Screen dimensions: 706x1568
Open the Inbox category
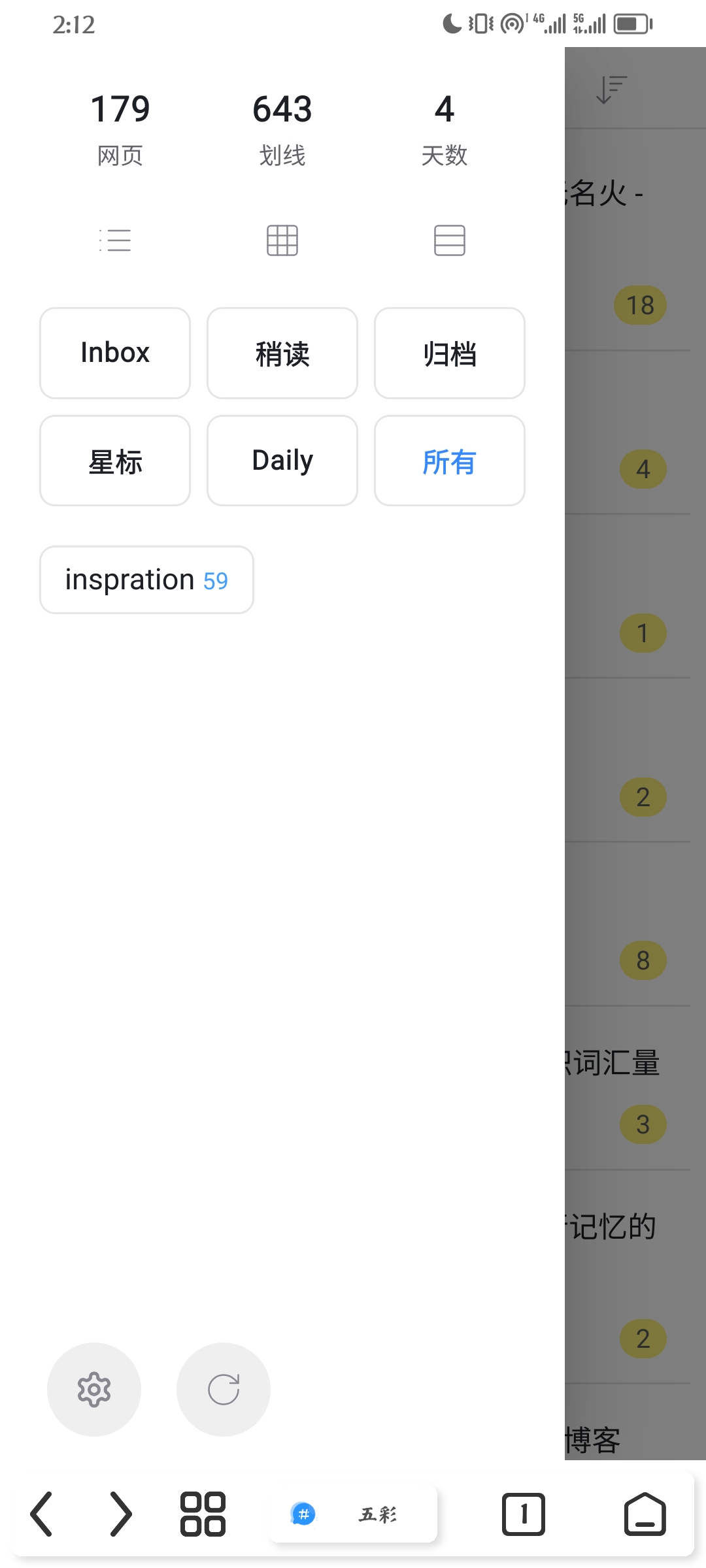115,353
